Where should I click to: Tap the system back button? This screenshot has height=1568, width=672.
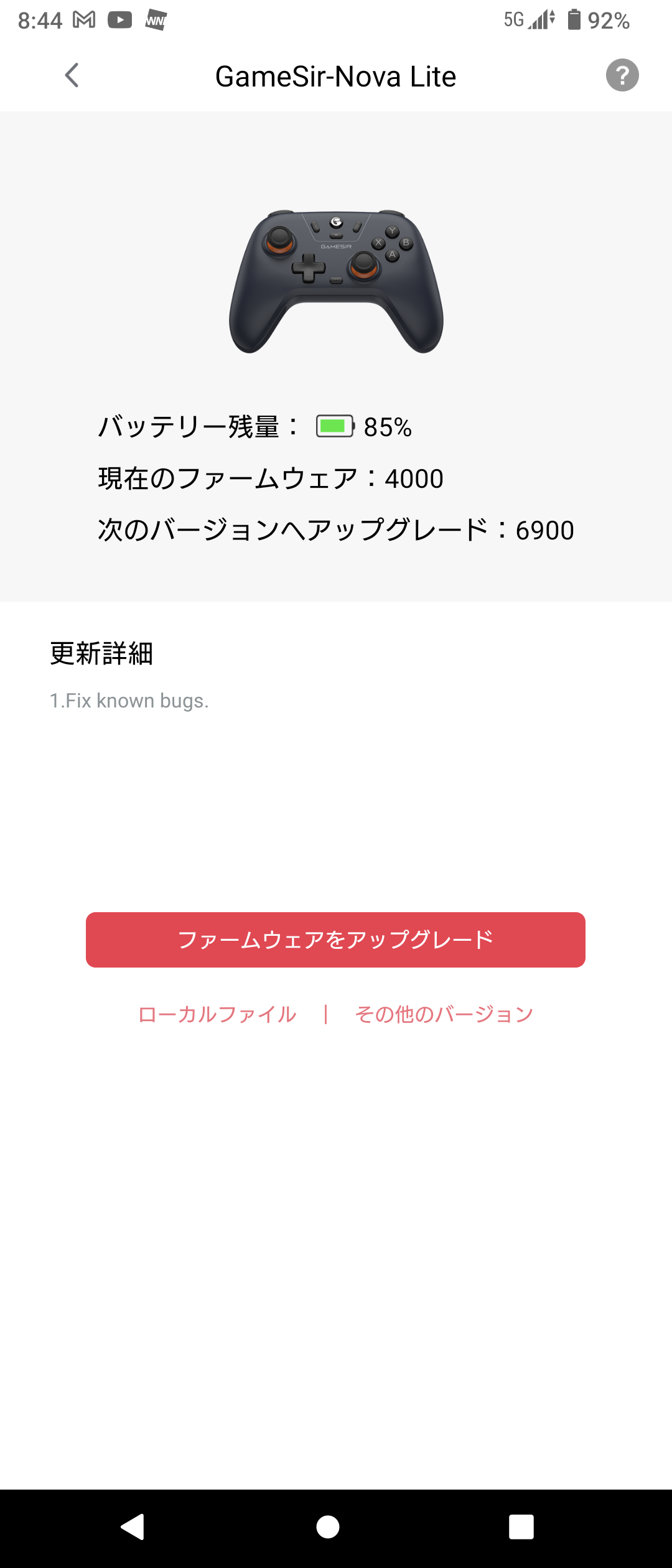click(133, 1526)
